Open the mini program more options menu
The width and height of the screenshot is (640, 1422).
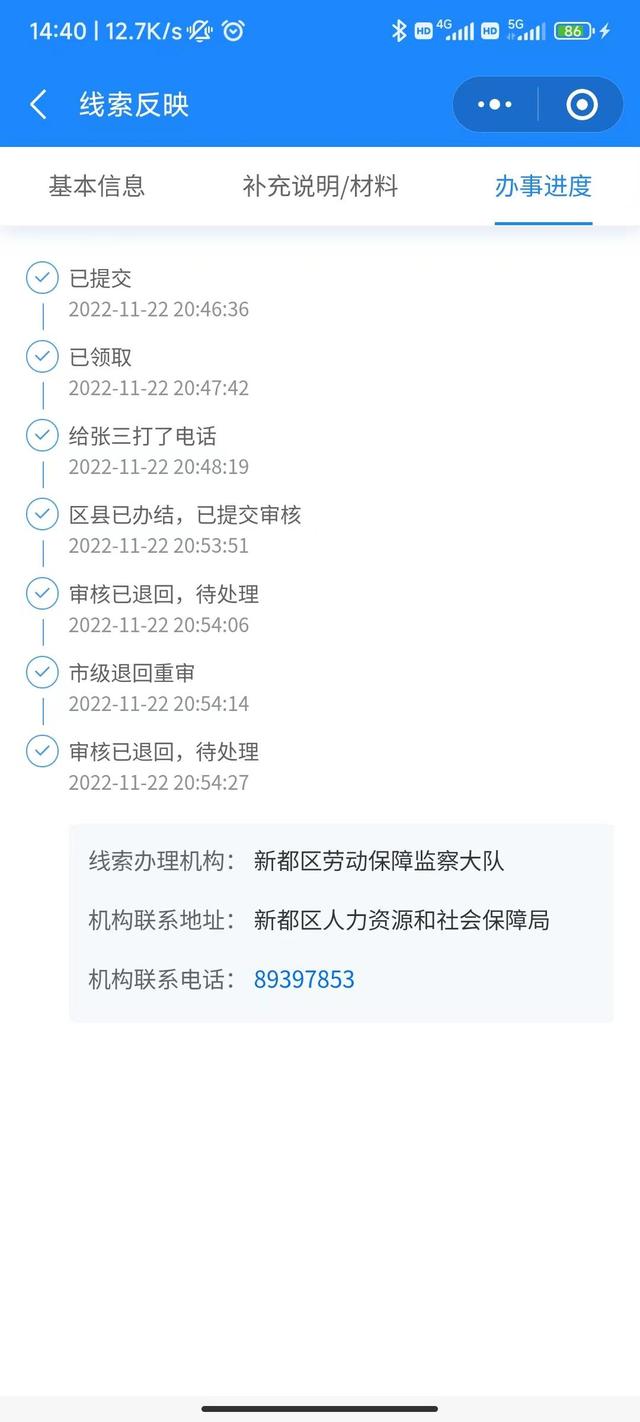point(495,104)
